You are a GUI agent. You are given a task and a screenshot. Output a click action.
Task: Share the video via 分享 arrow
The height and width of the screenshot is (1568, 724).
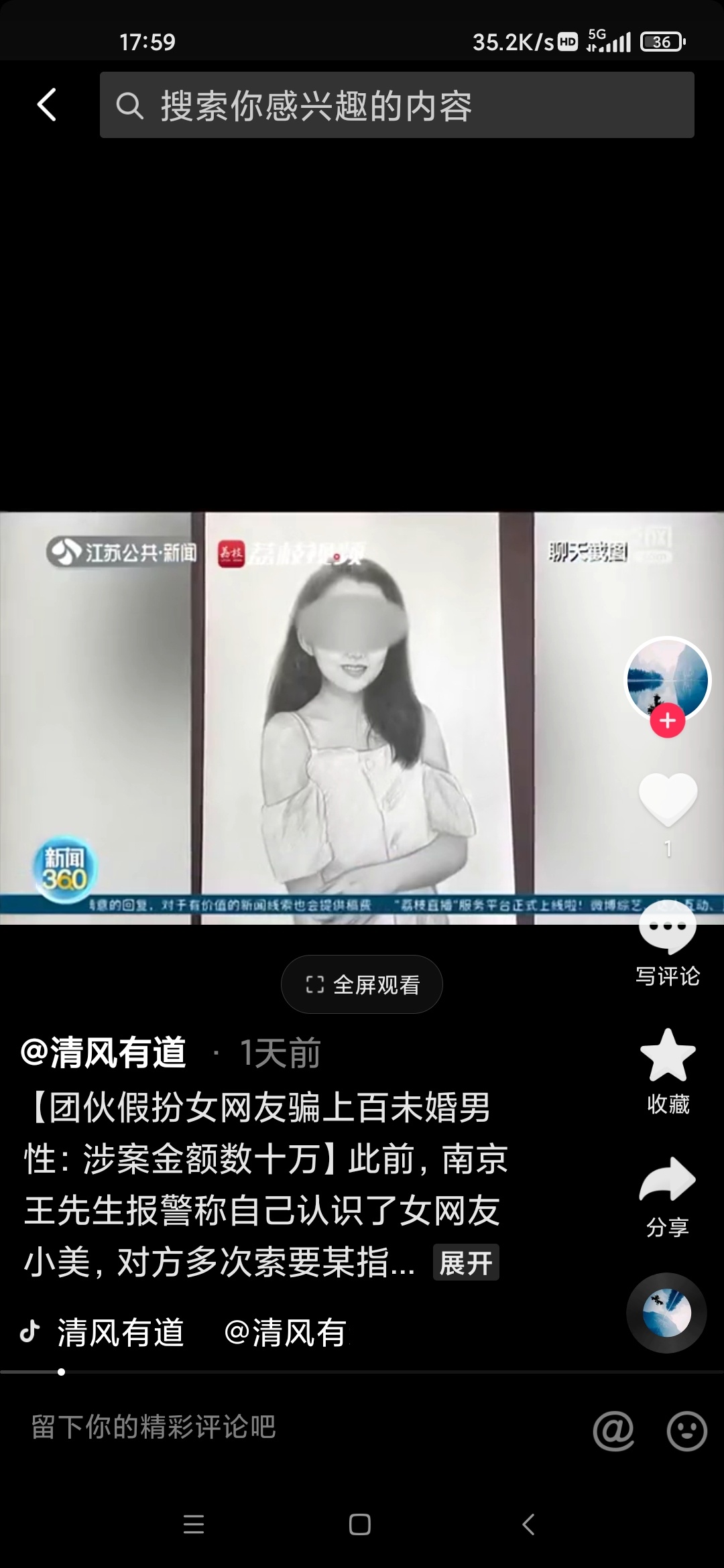tap(668, 1181)
